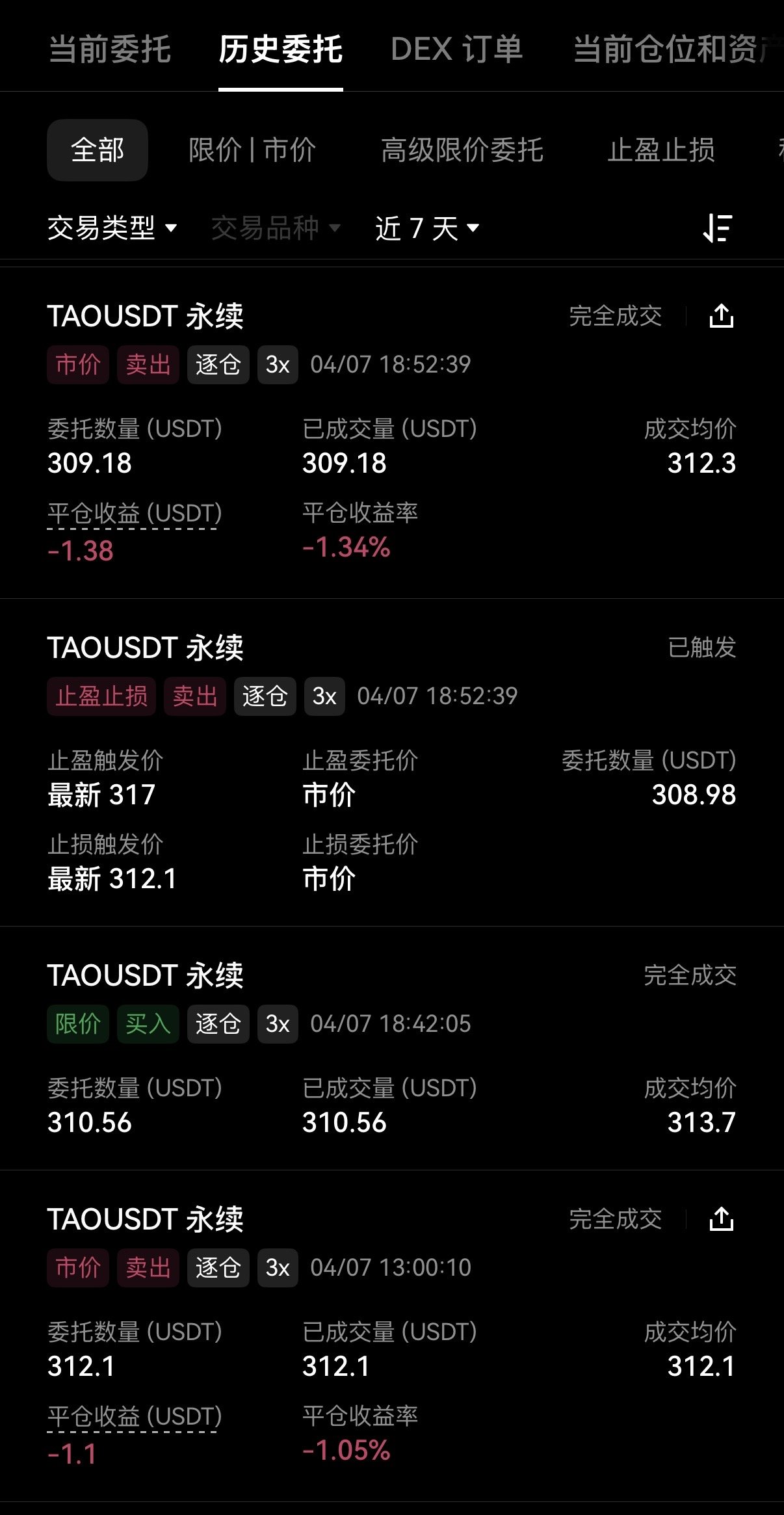Share the 18:52:39 market sell order
784x1515 pixels.
click(721, 317)
